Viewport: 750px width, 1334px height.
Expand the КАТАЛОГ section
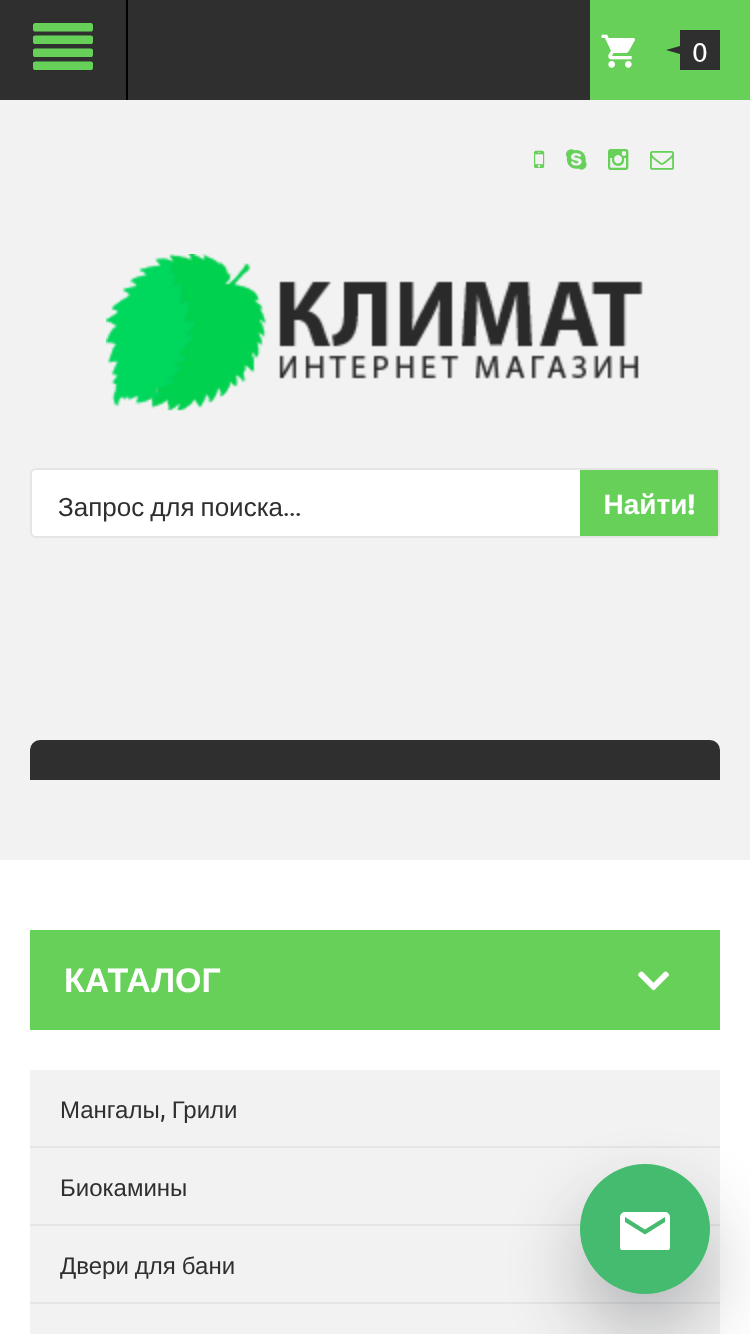[375, 980]
